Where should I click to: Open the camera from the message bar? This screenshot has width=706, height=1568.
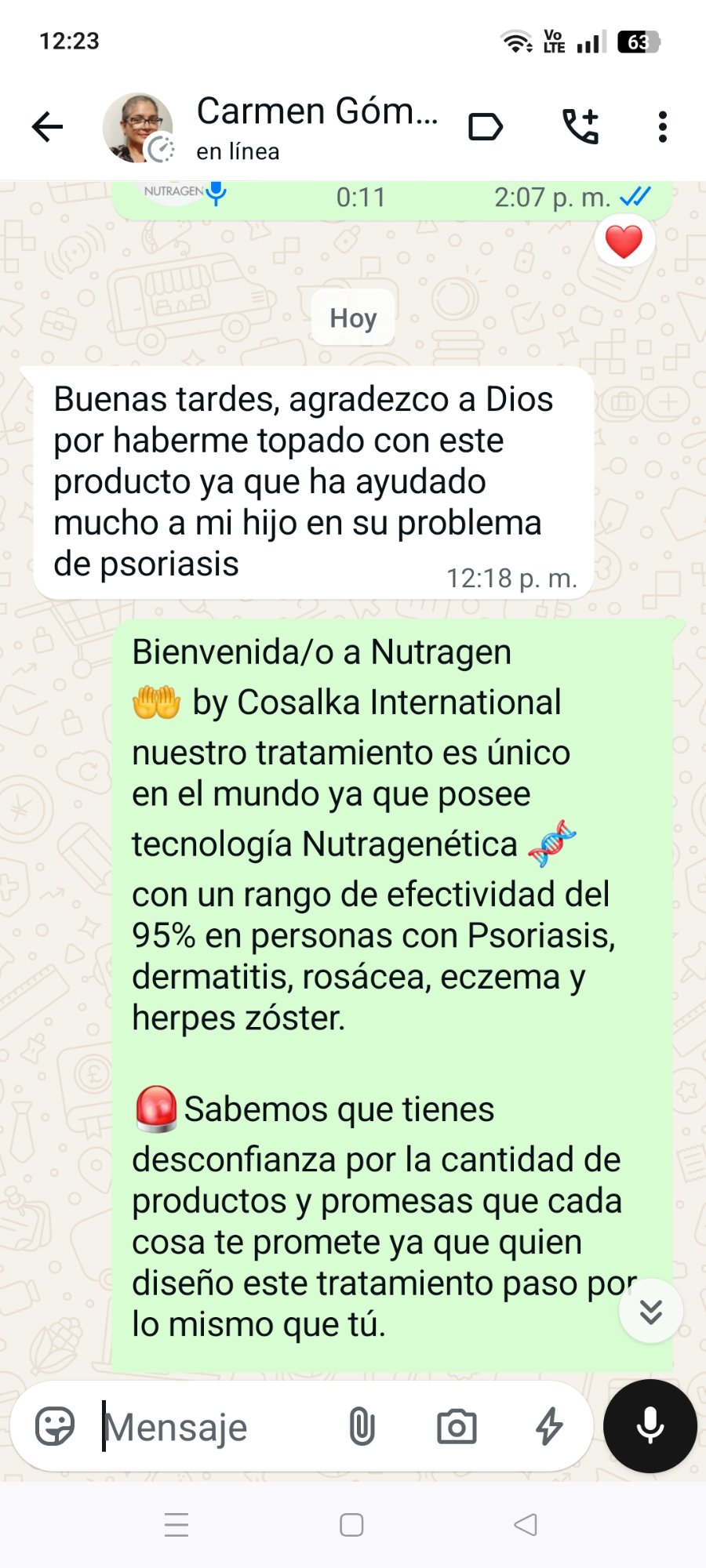coord(456,1427)
